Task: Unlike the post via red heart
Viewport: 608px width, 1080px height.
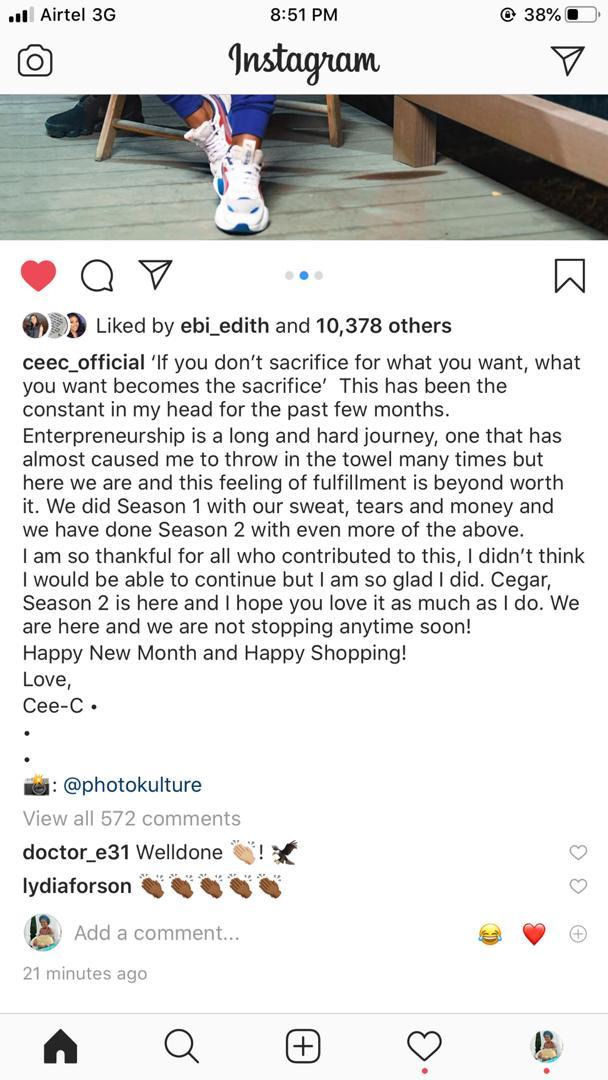Action: 39,275
